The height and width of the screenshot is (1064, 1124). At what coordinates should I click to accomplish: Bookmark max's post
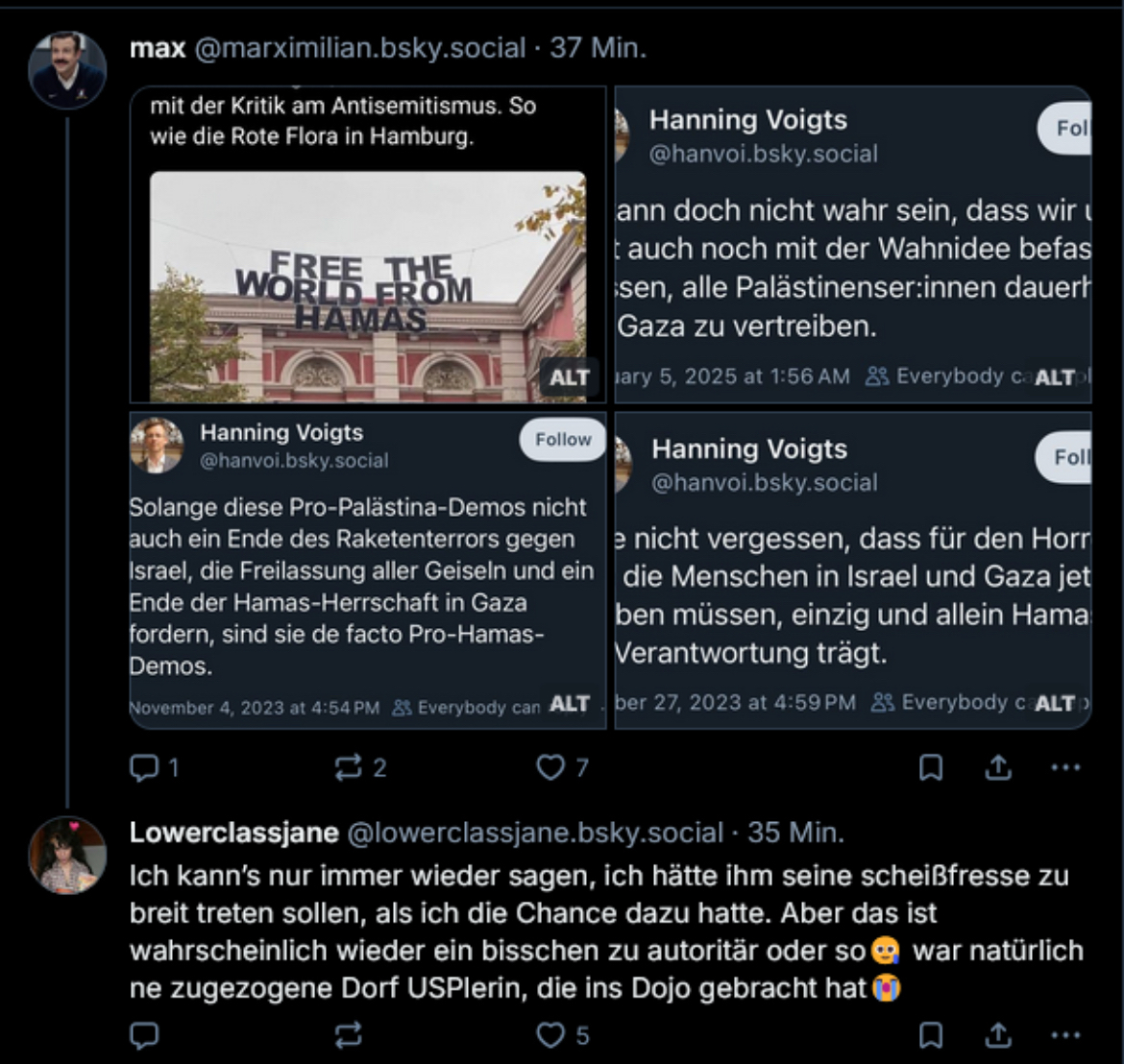pos(931,767)
